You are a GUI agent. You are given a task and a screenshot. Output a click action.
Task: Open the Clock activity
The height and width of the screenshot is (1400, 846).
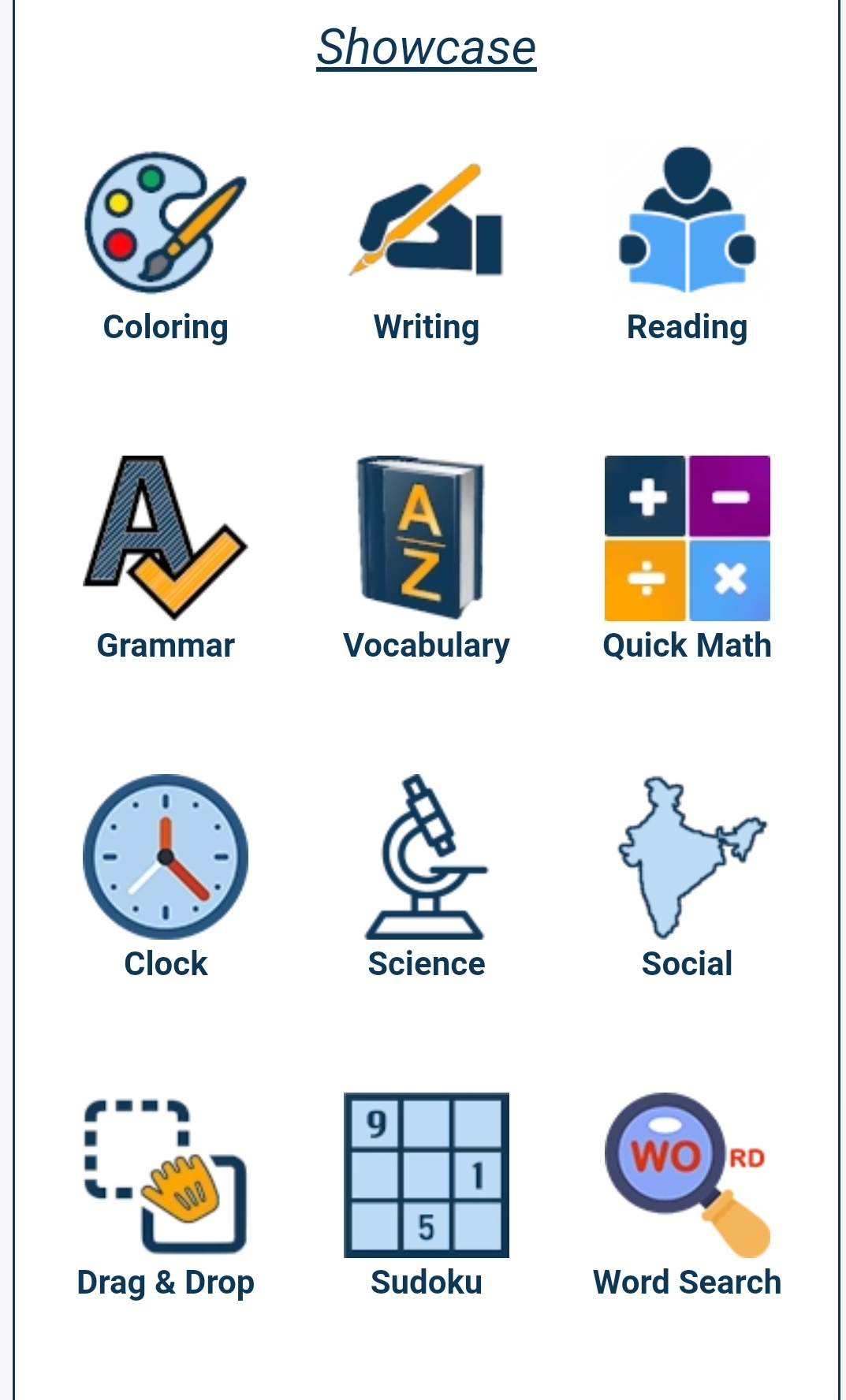(166, 857)
